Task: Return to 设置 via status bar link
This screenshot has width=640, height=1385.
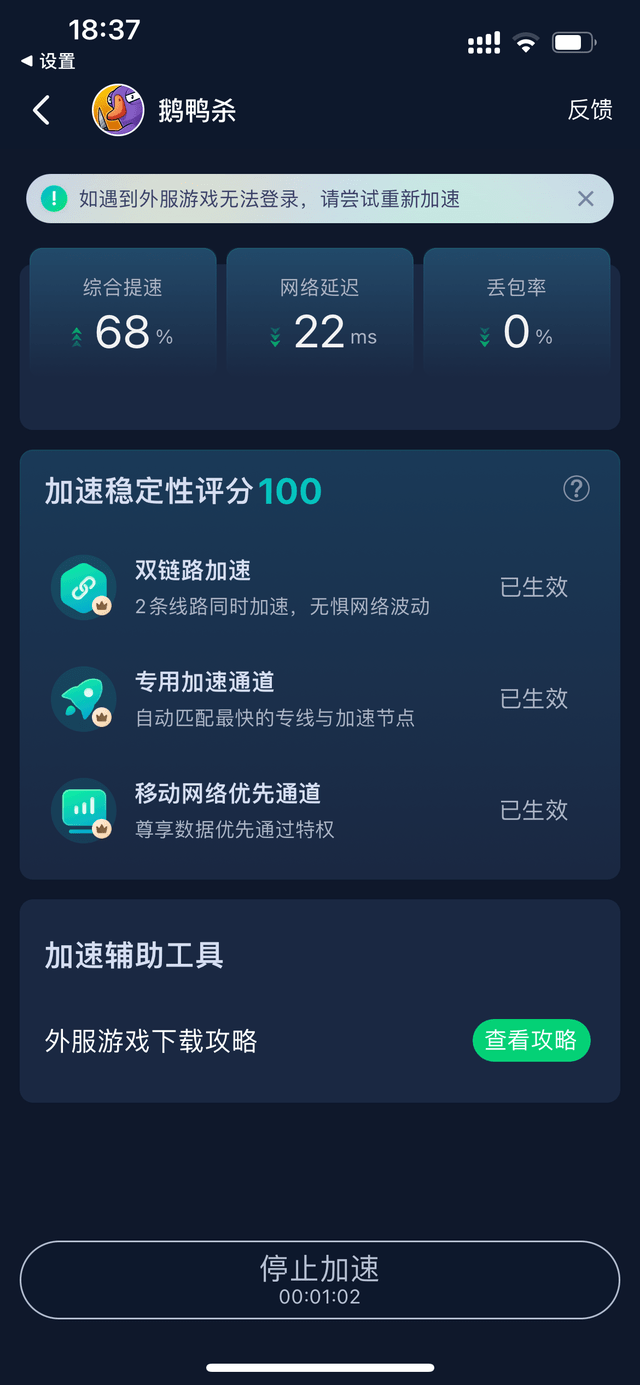Action: tap(48, 62)
